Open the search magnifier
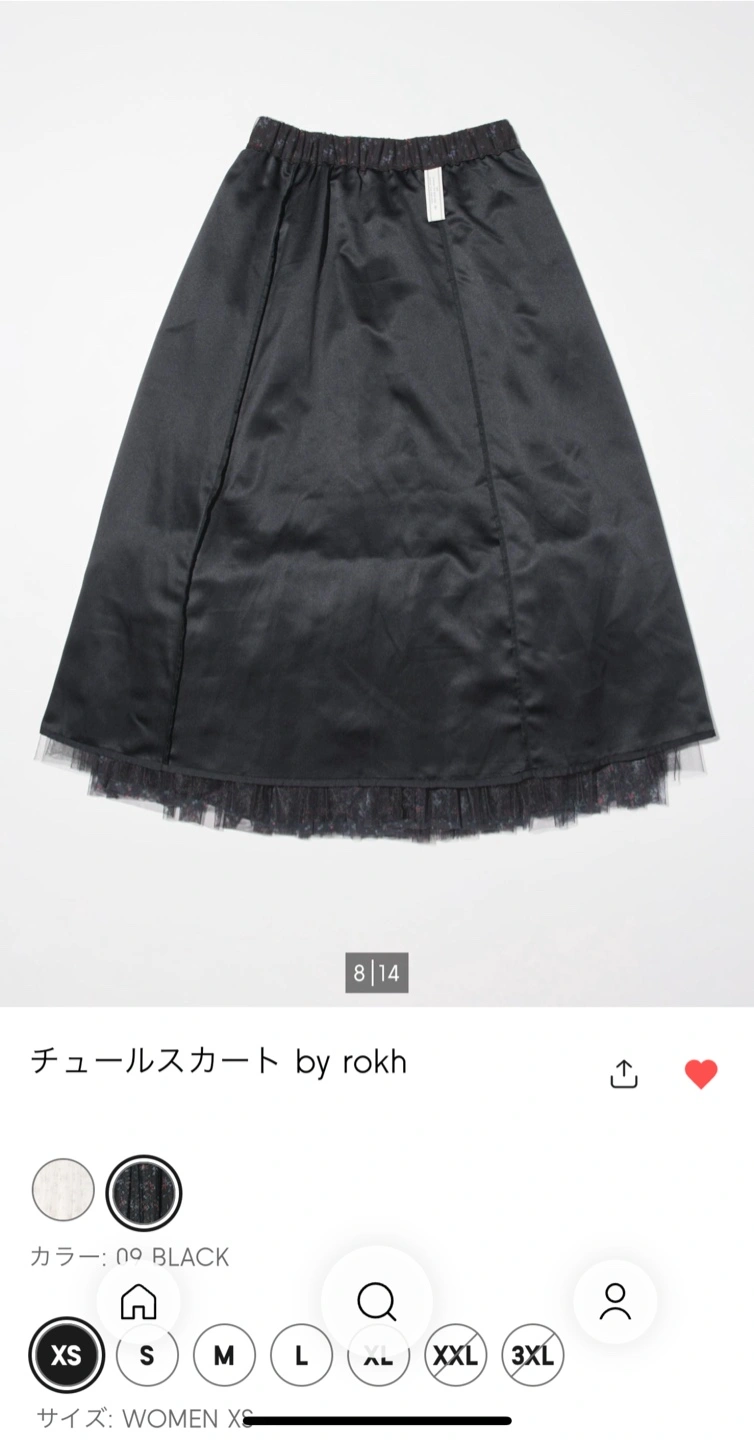 click(x=377, y=1302)
